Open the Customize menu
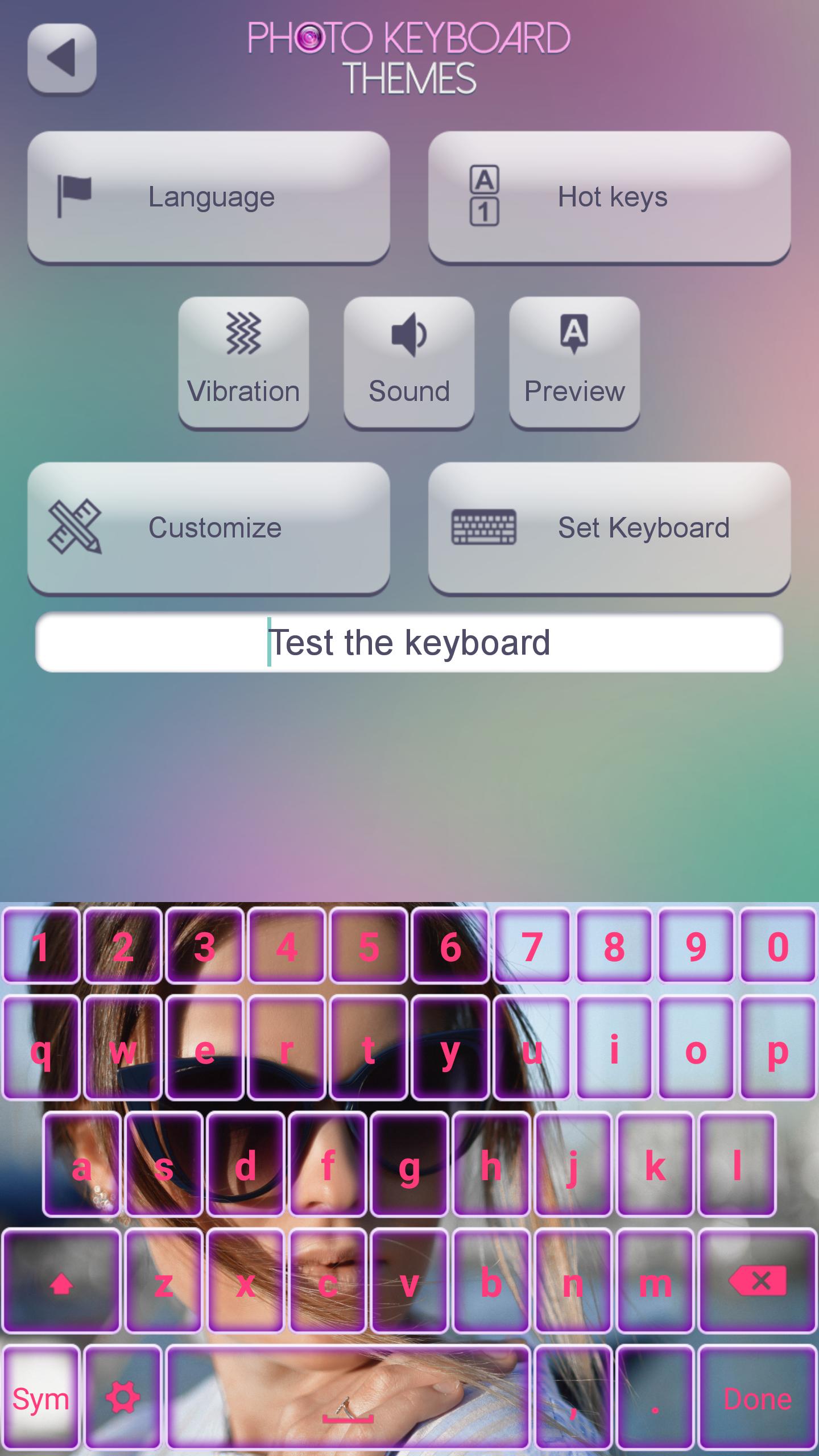The width and height of the screenshot is (819, 1456). coord(208,527)
